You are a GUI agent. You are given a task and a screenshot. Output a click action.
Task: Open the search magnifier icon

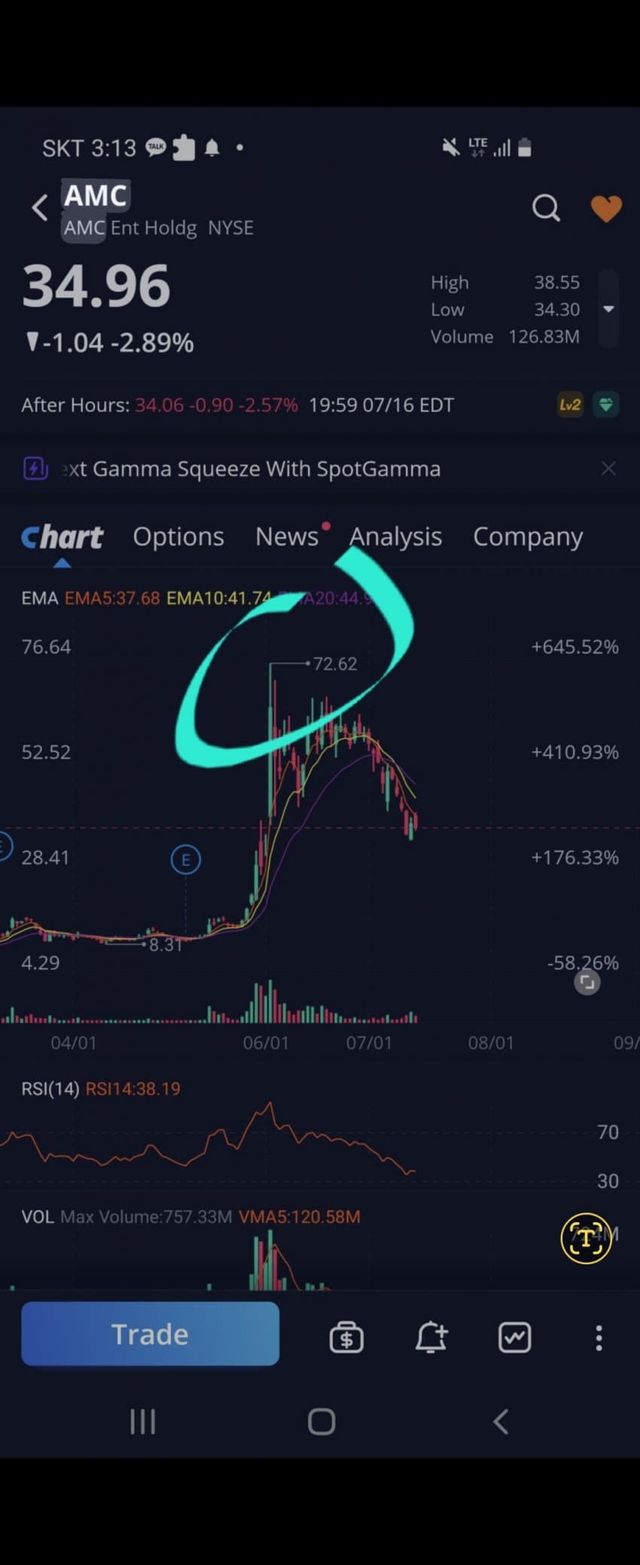[x=546, y=208]
